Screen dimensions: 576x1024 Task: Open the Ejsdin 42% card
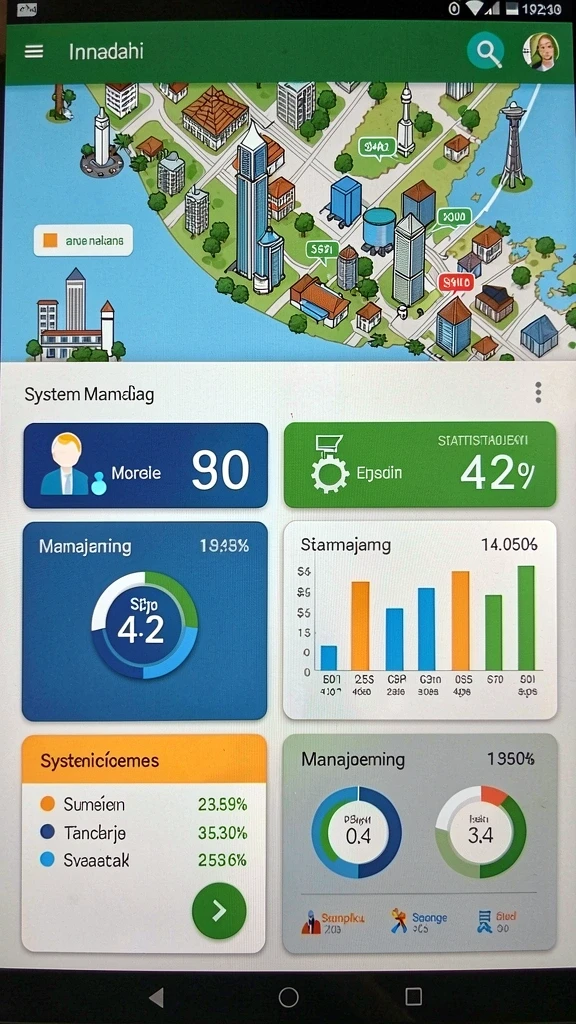click(420, 465)
